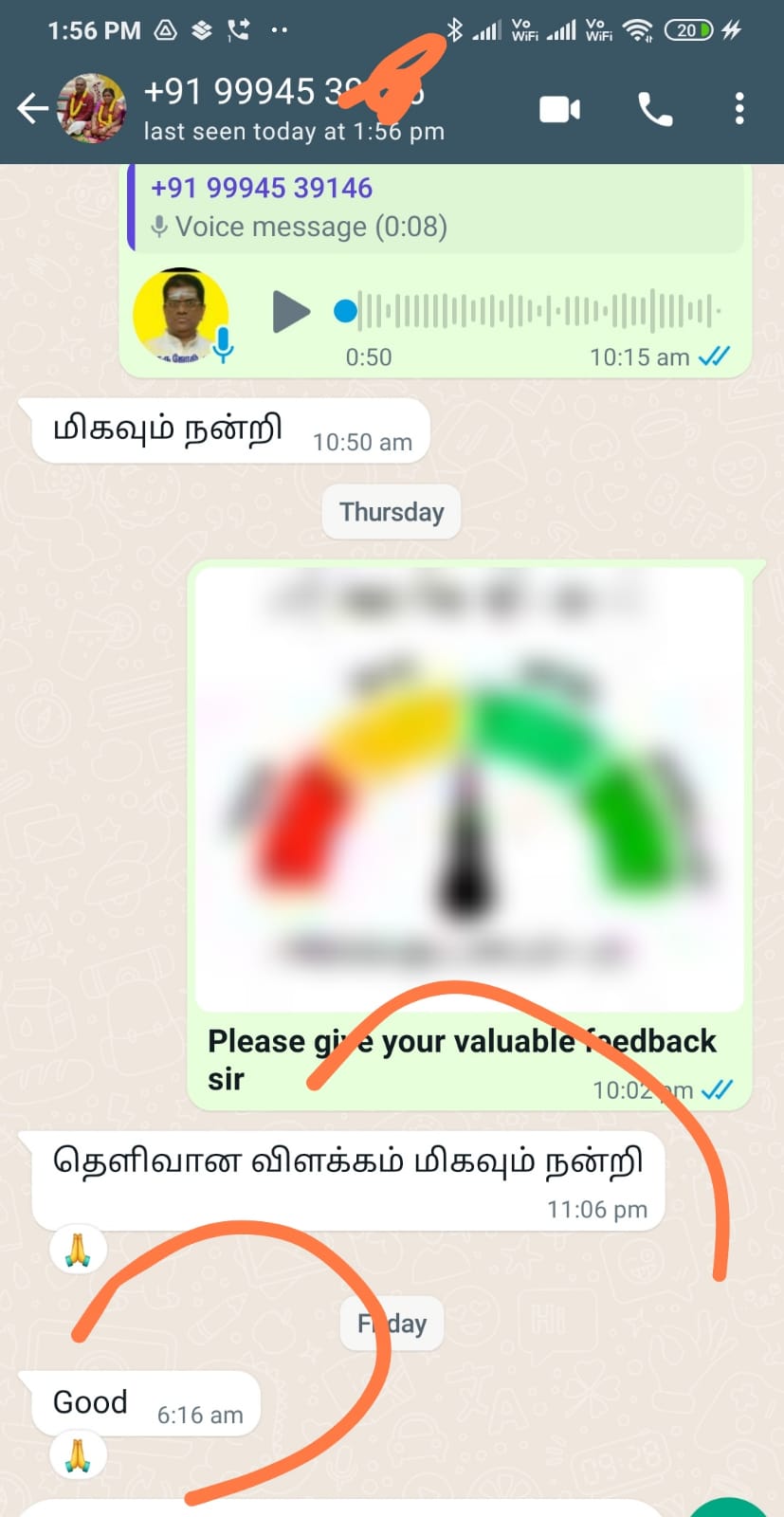Open the chat overflow menu
Image resolution: width=784 pixels, height=1517 pixels.
(x=739, y=109)
